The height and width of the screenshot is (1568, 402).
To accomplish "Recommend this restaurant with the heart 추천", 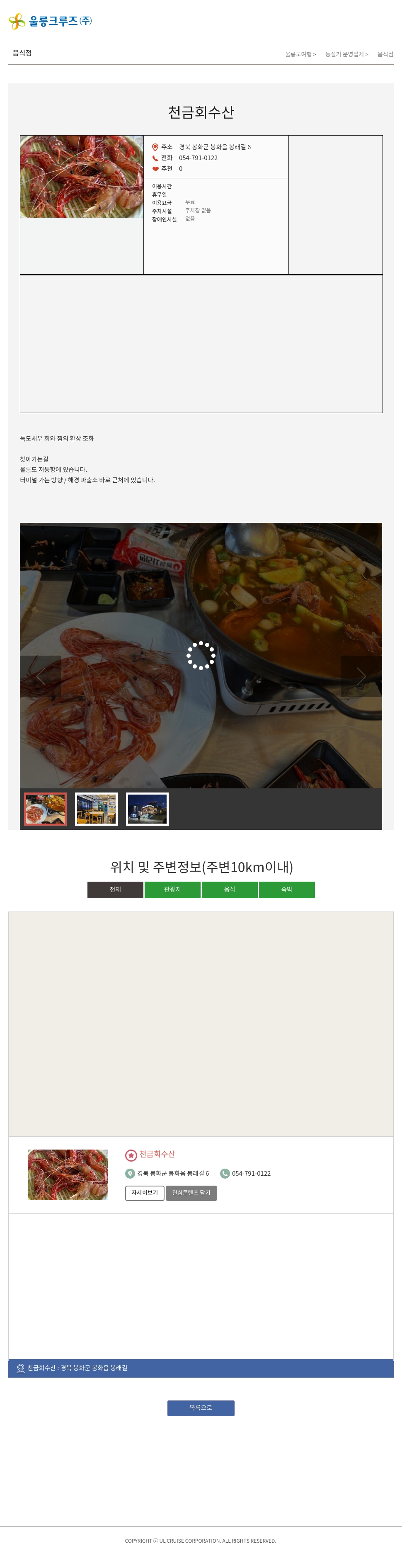I will coord(156,169).
